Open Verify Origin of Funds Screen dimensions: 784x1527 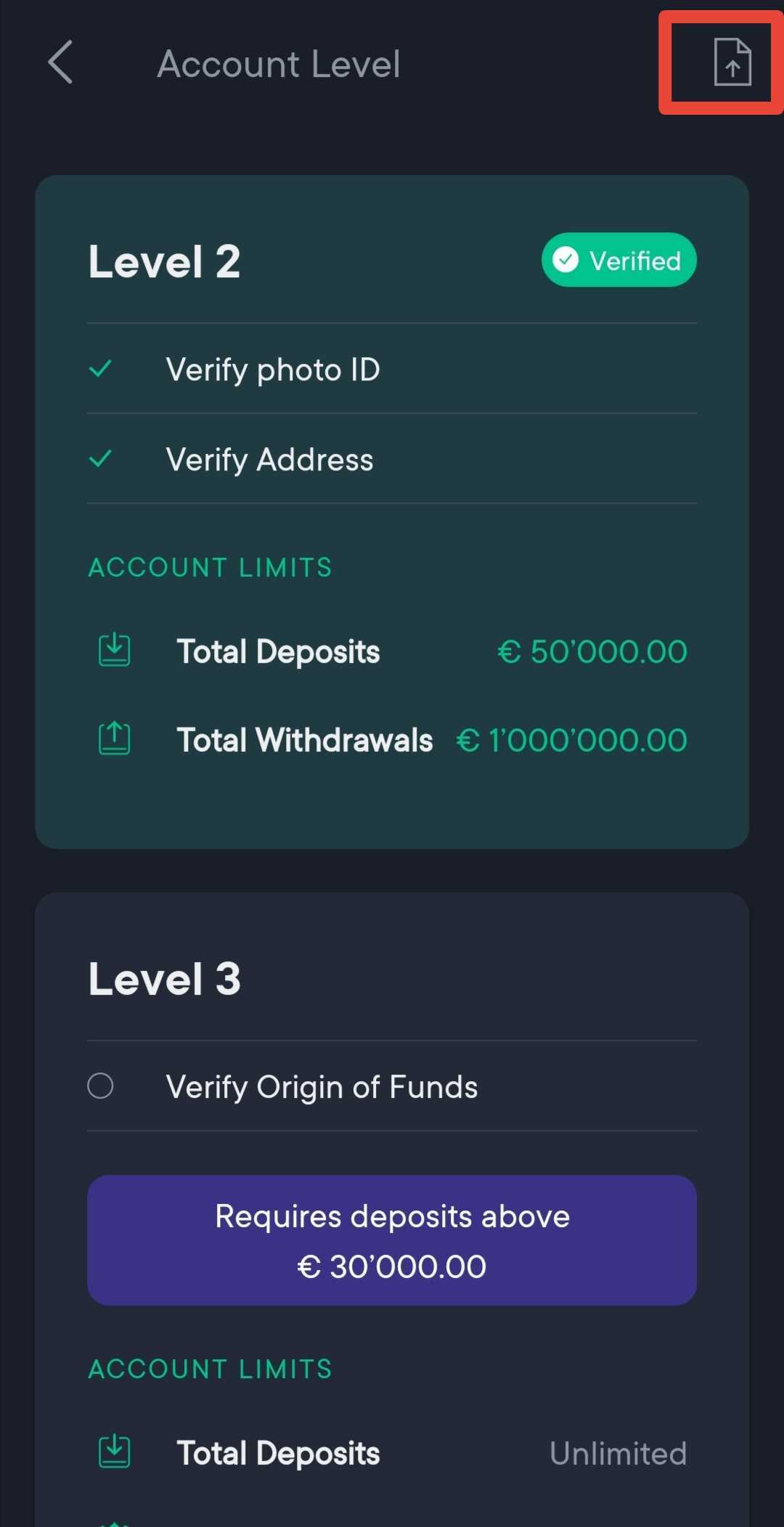point(321,1087)
